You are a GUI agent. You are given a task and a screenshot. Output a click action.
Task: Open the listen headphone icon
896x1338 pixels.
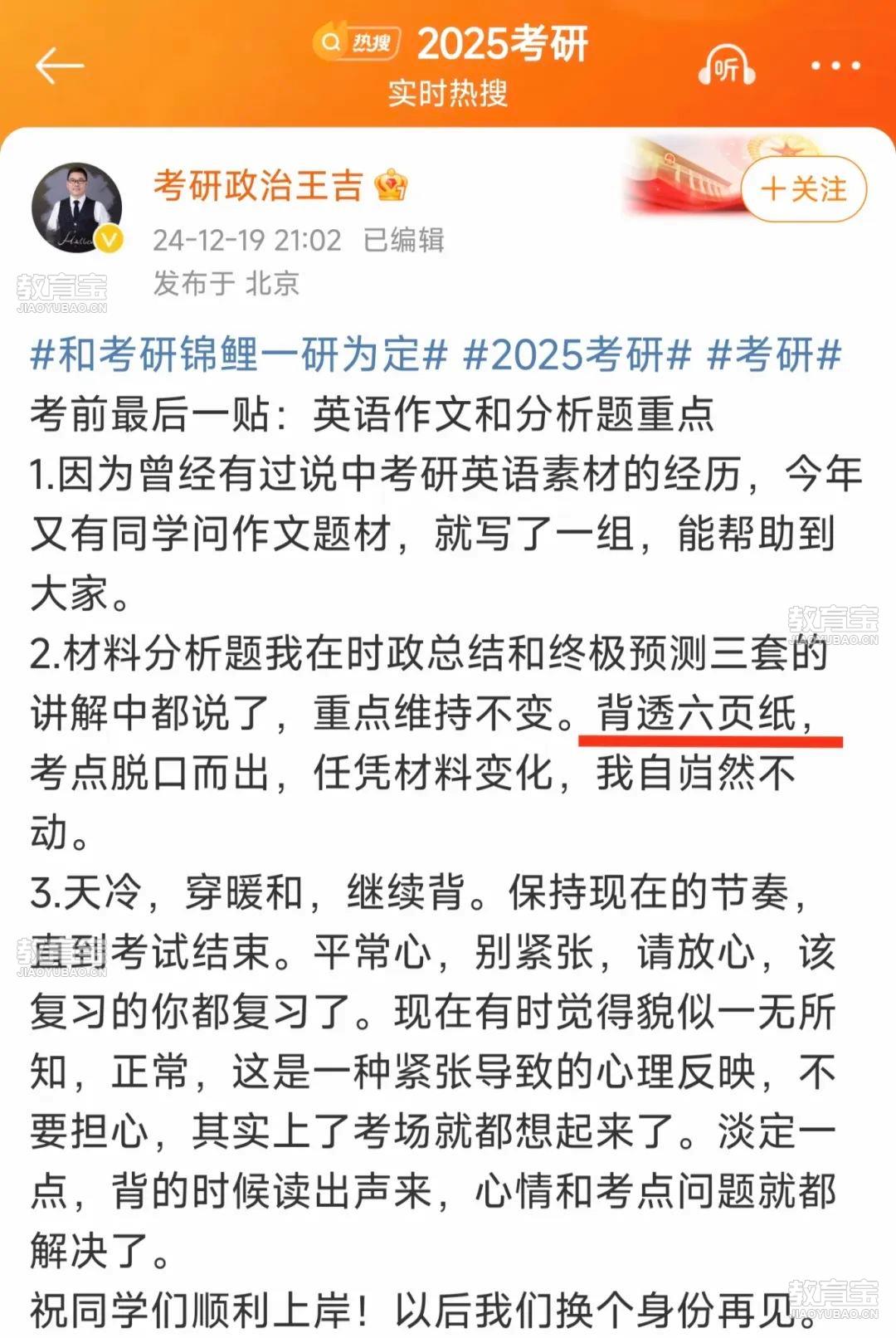[726, 66]
